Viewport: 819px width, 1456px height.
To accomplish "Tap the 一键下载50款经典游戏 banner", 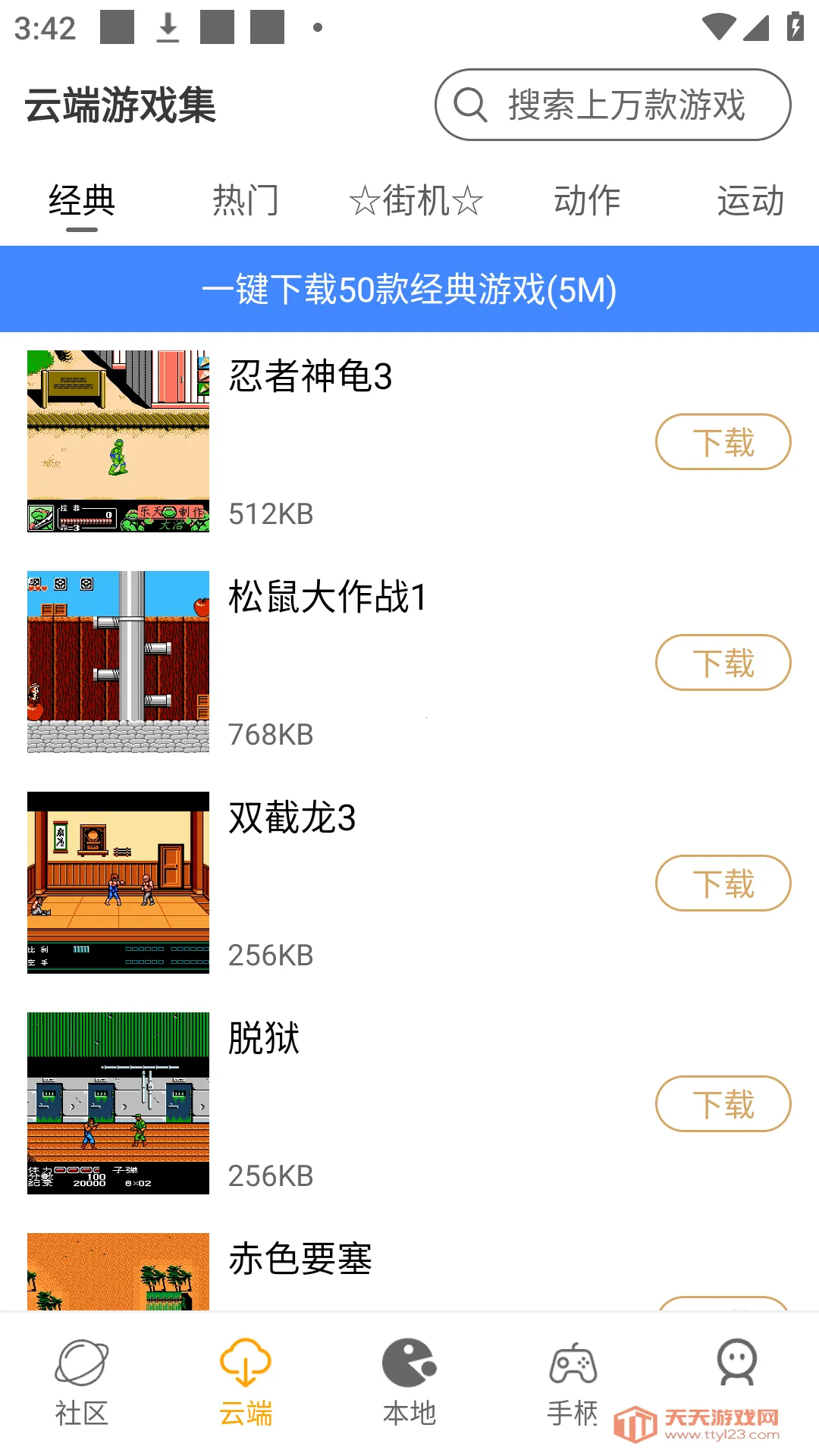I will 409,288.
